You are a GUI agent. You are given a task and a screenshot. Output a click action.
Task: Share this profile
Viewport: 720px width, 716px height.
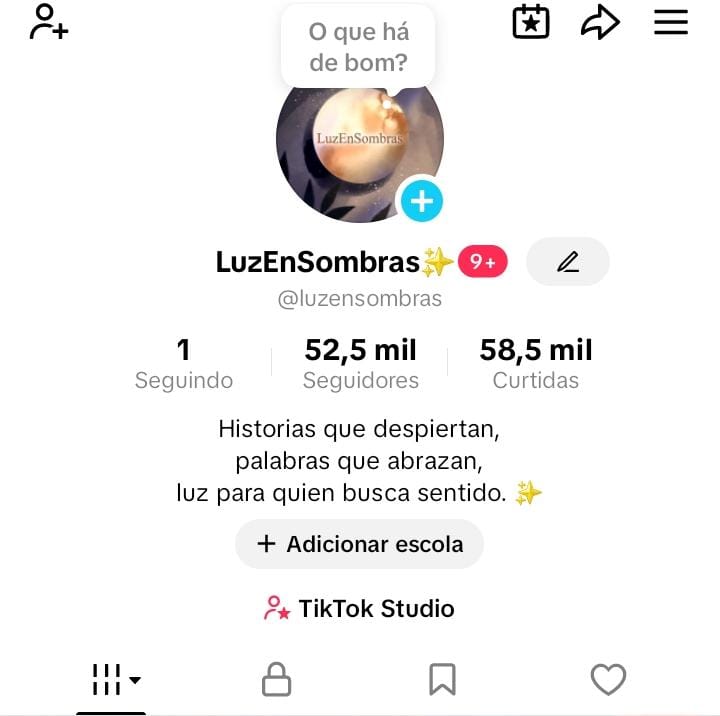click(600, 22)
